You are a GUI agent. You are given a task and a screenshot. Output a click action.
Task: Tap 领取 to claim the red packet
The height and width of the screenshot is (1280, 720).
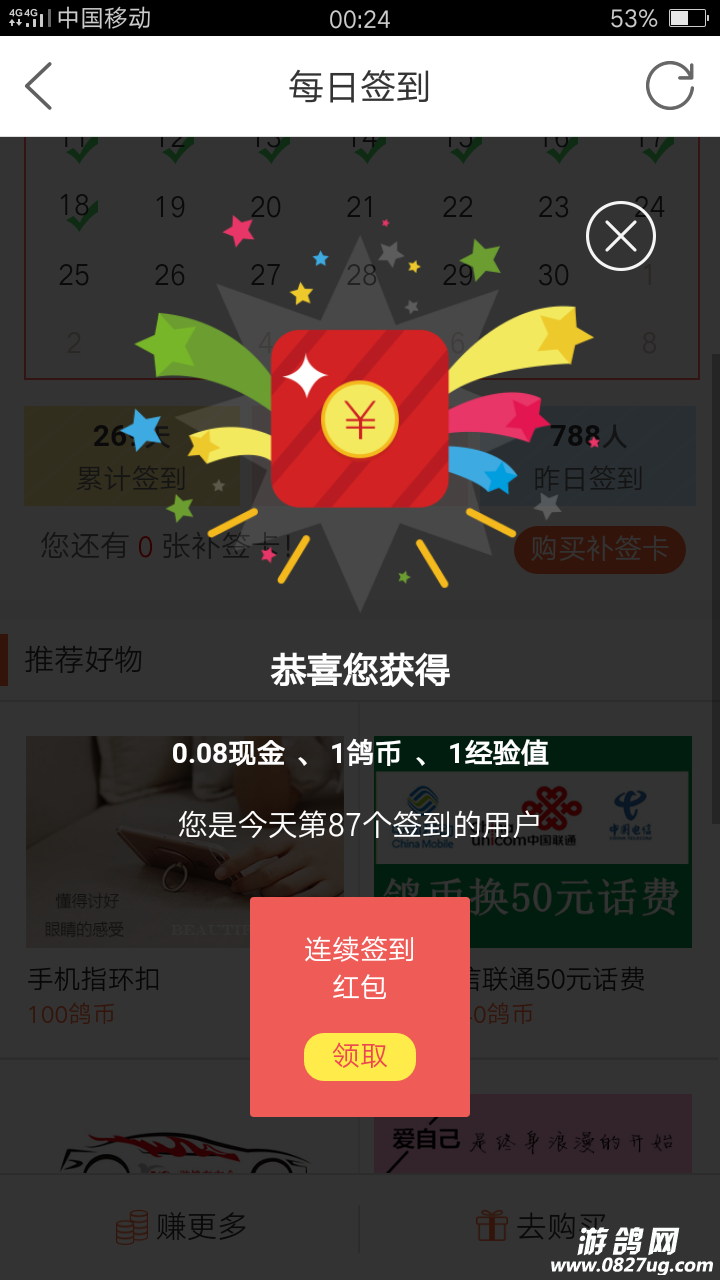click(x=359, y=1056)
